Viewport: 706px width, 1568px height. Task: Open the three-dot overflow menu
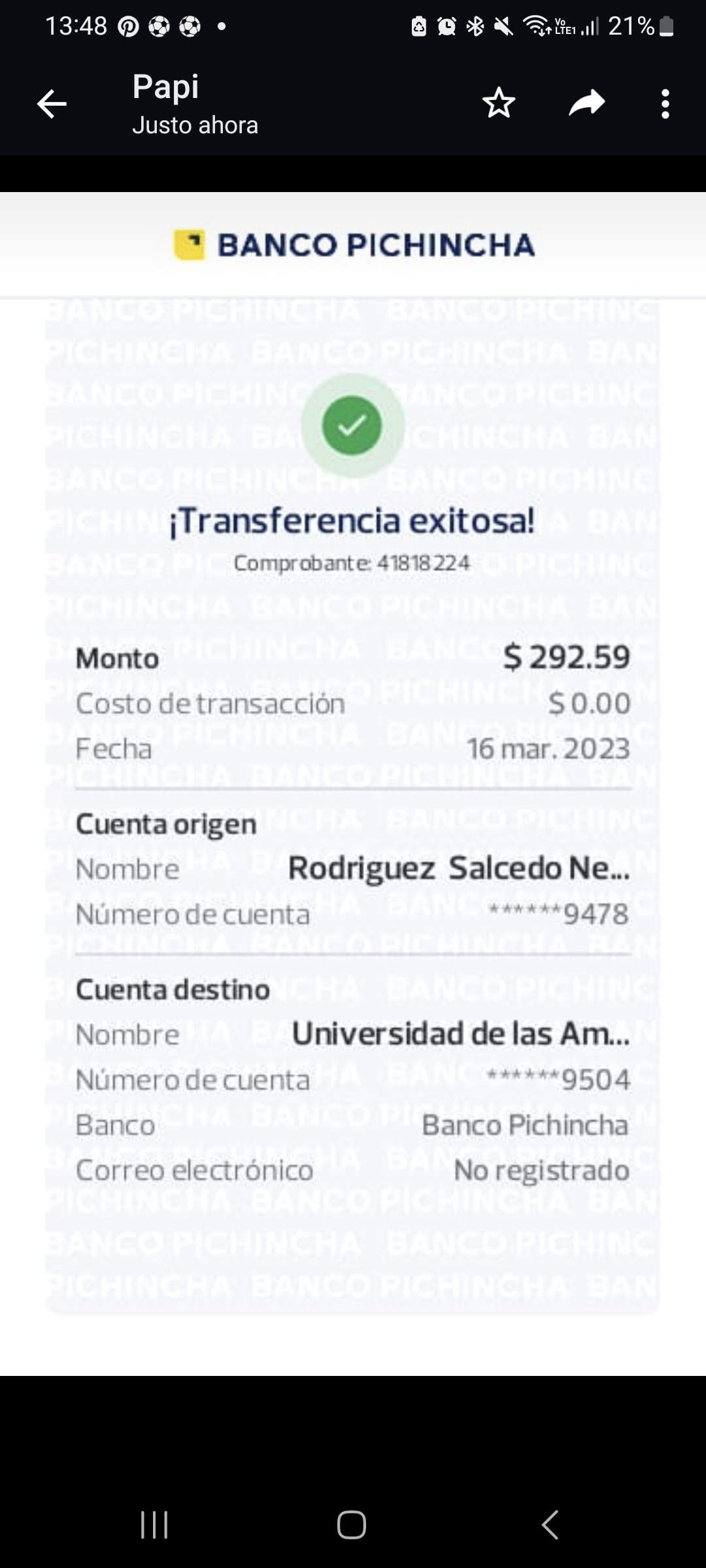665,104
